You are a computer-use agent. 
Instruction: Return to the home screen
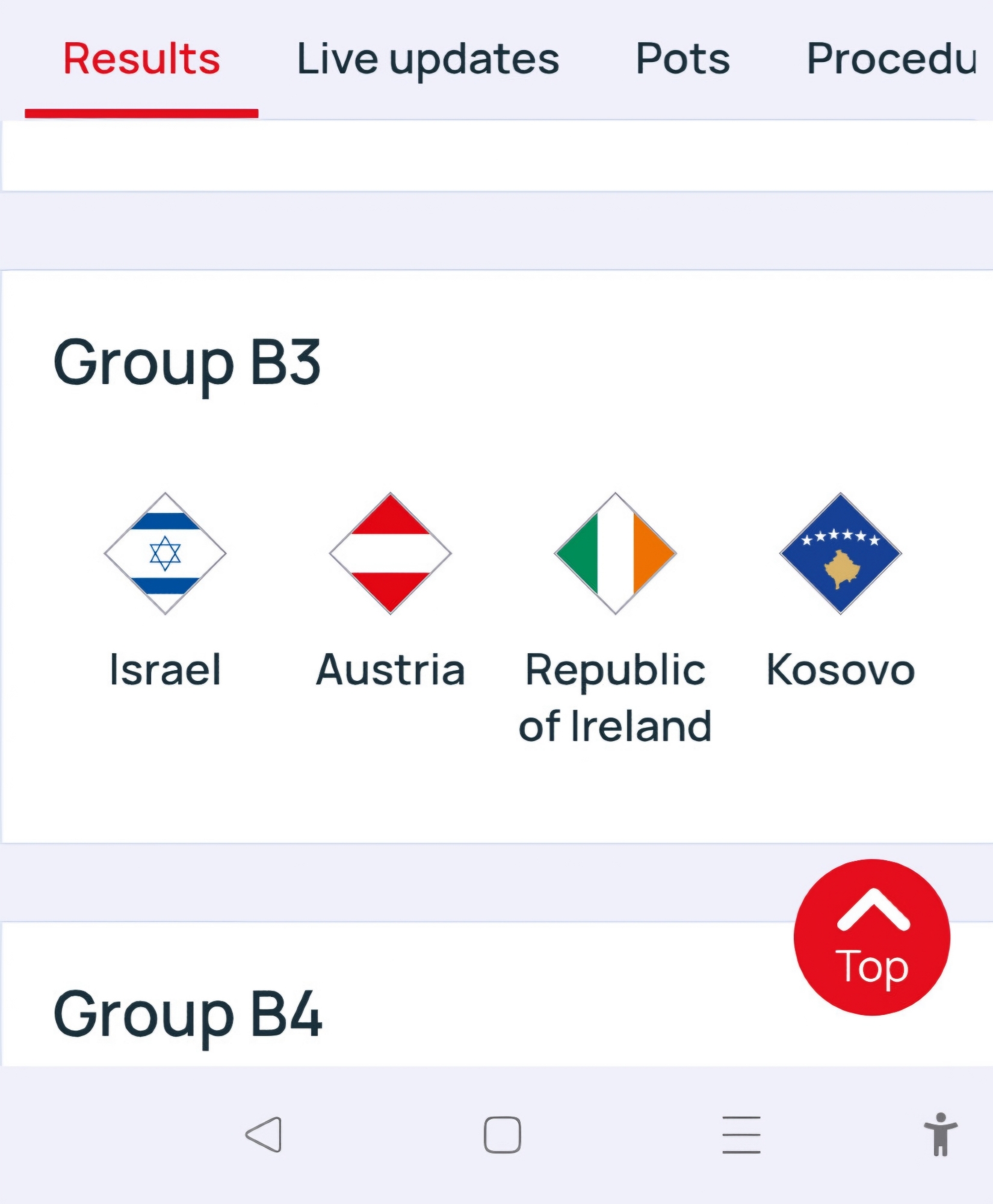pos(502,1135)
